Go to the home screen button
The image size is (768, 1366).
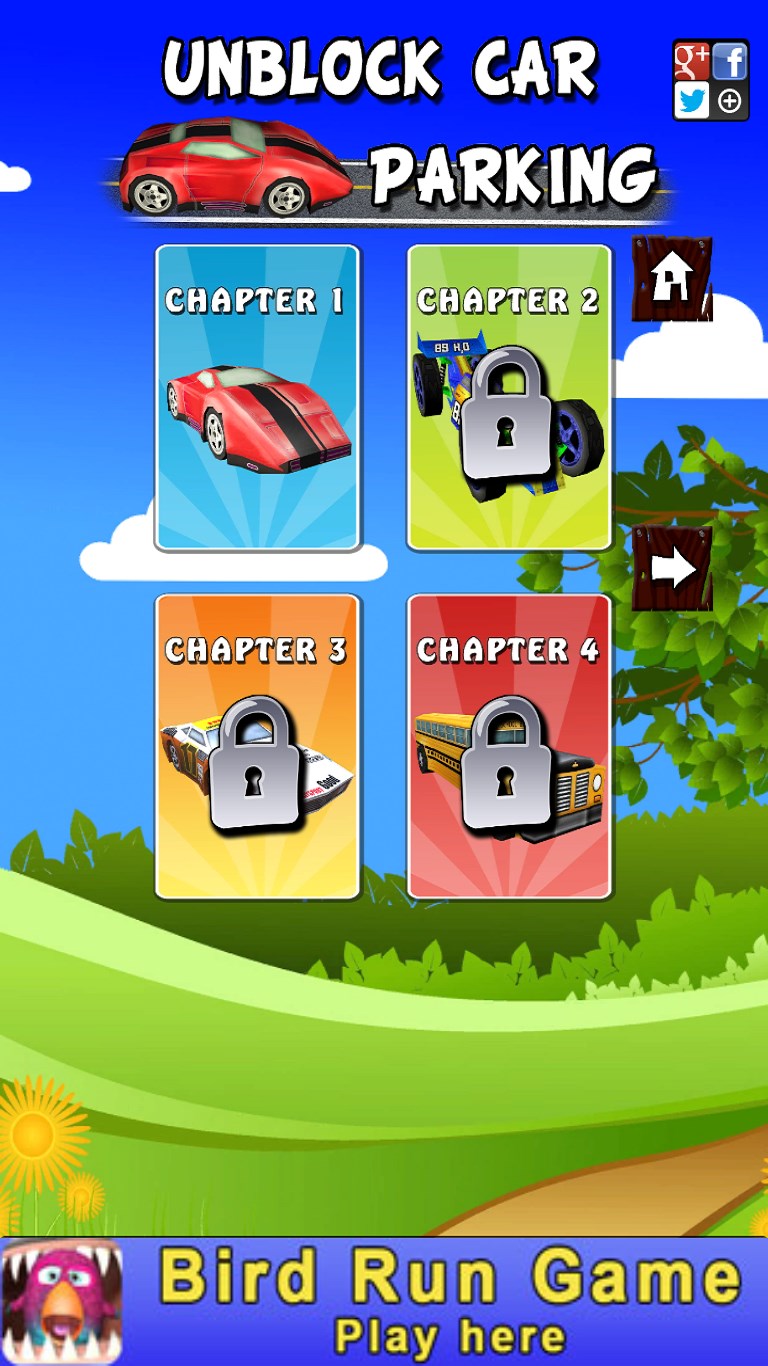coord(671,279)
